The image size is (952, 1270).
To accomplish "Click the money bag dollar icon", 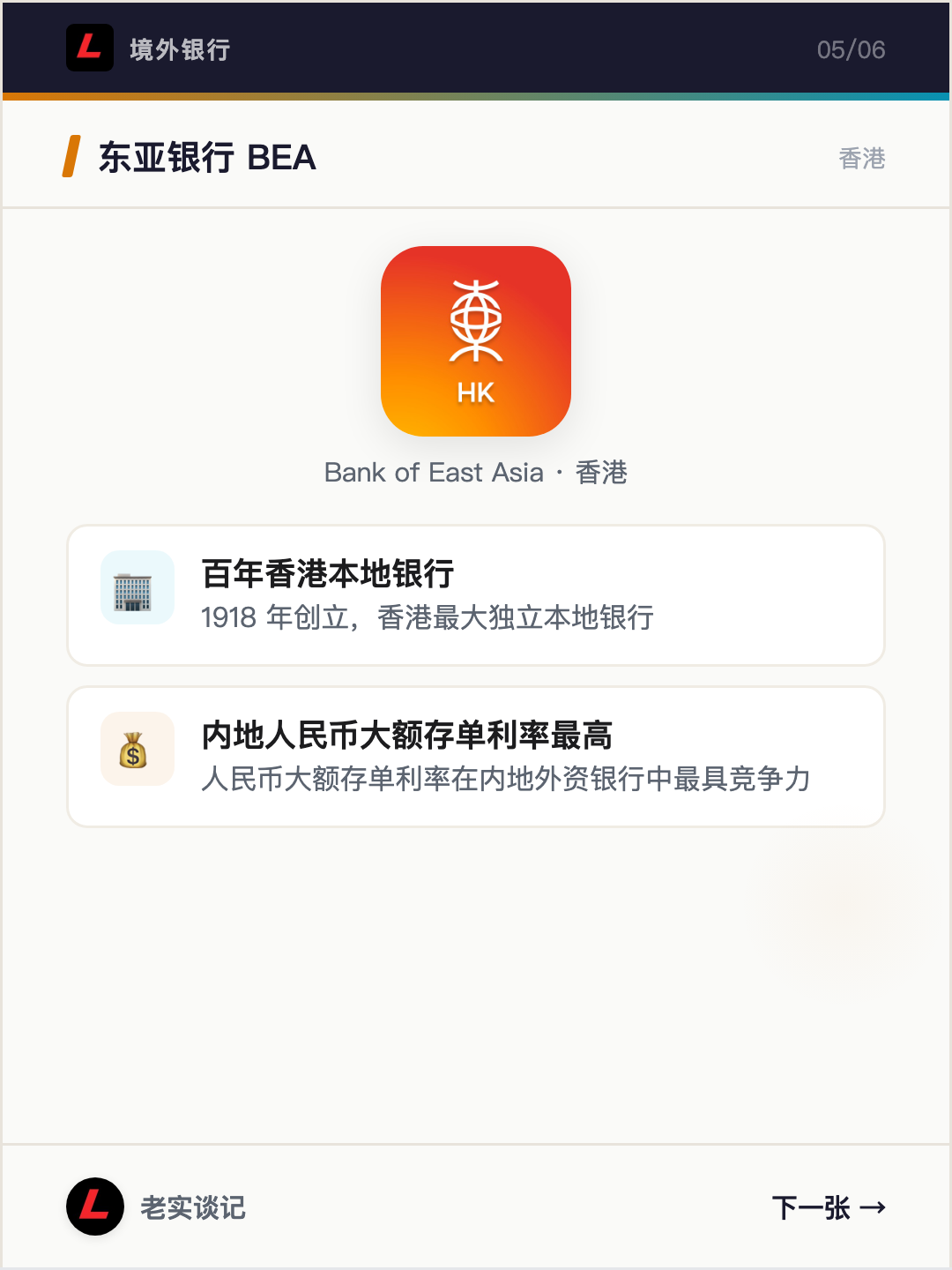I will point(137,751).
